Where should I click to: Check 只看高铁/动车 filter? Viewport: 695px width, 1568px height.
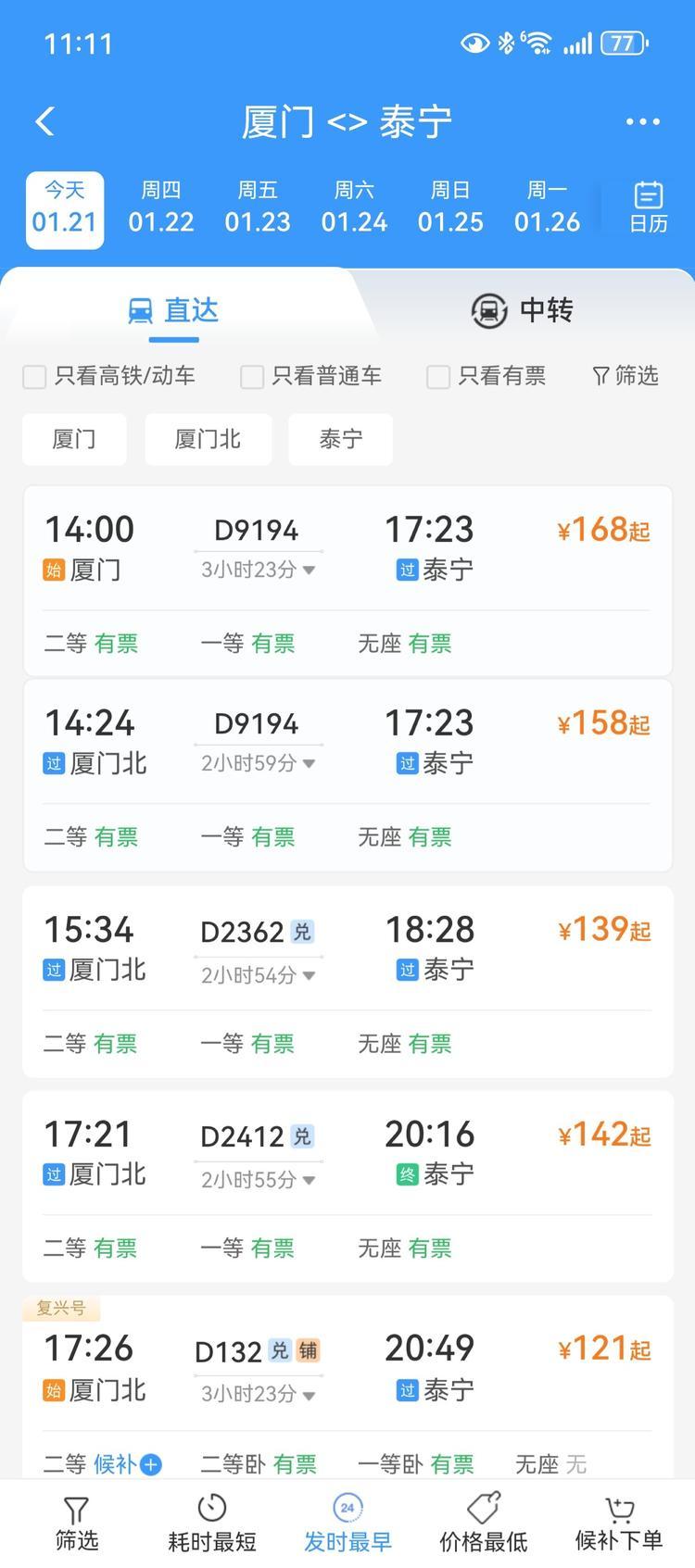click(x=35, y=376)
